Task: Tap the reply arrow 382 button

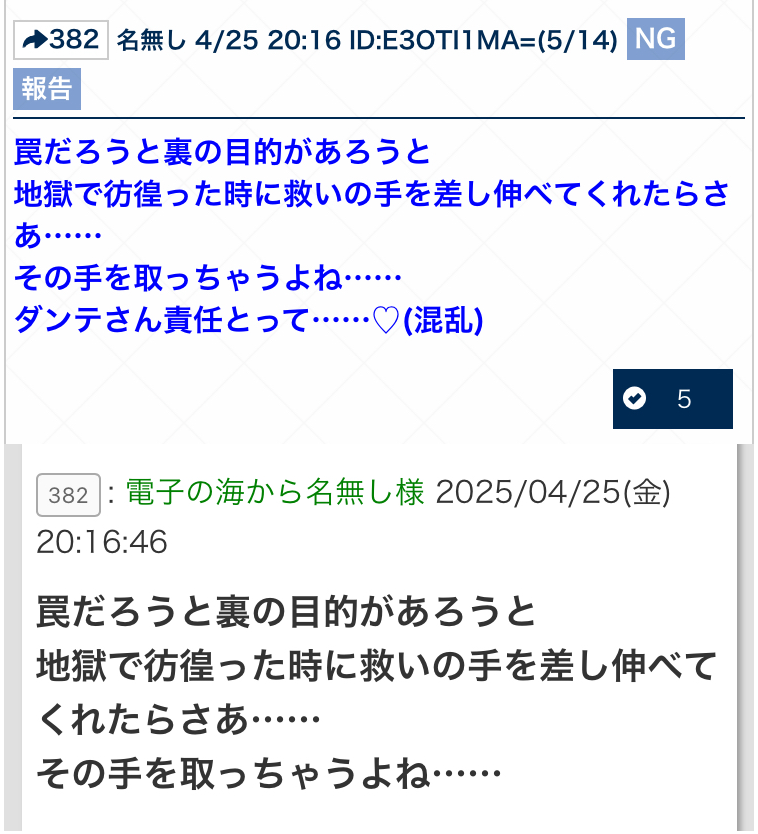Action: pyautogui.click(x=61, y=40)
